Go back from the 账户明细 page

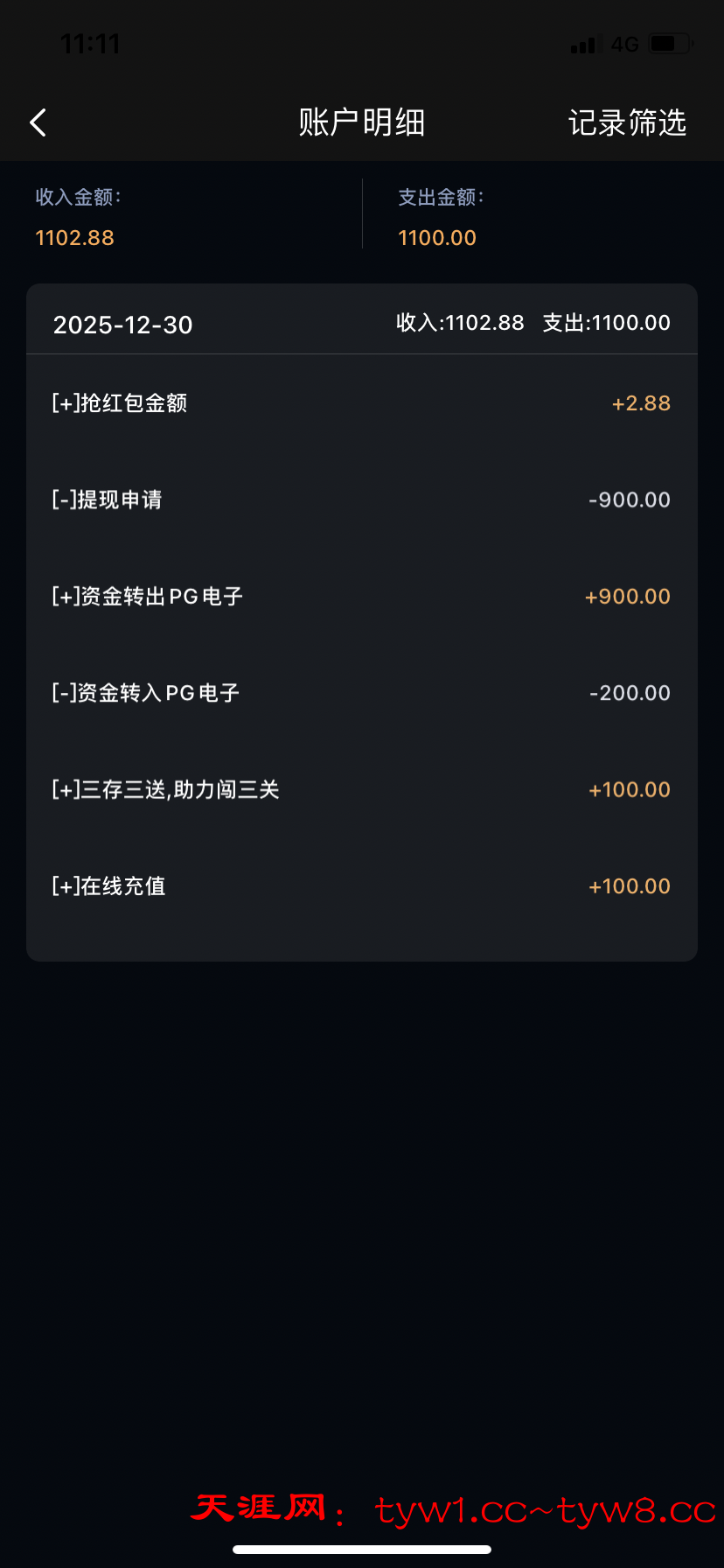(x=38, y=122)
